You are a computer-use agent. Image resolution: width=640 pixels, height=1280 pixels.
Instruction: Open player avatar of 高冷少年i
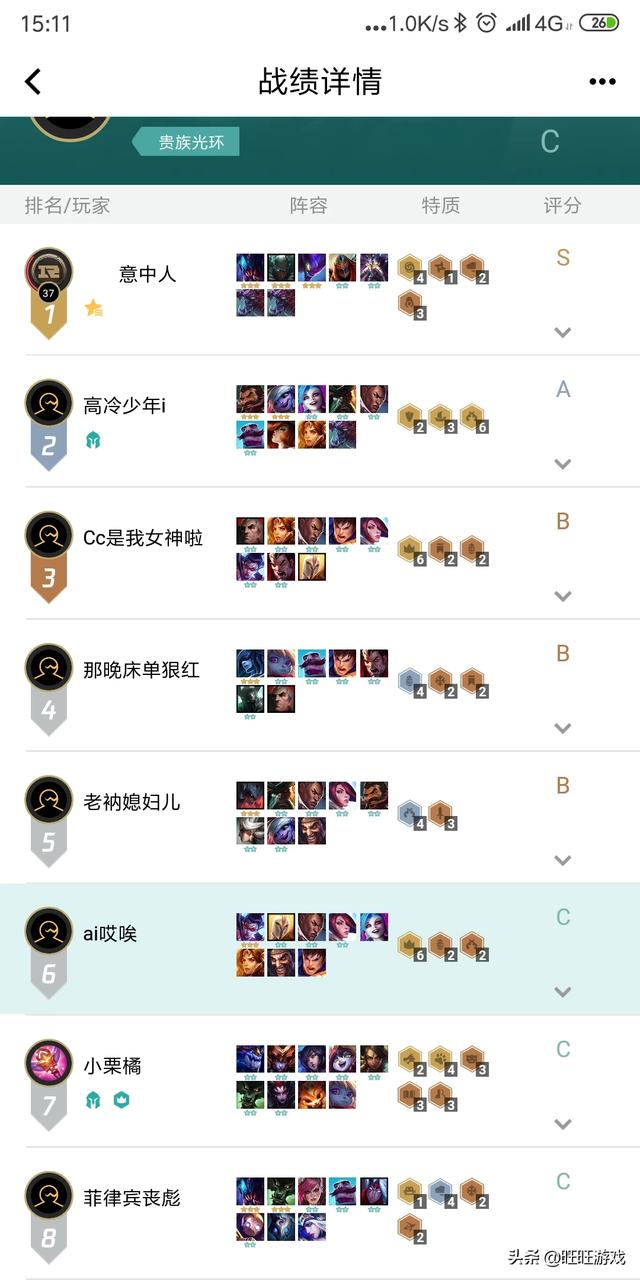[x=48, y=403]
